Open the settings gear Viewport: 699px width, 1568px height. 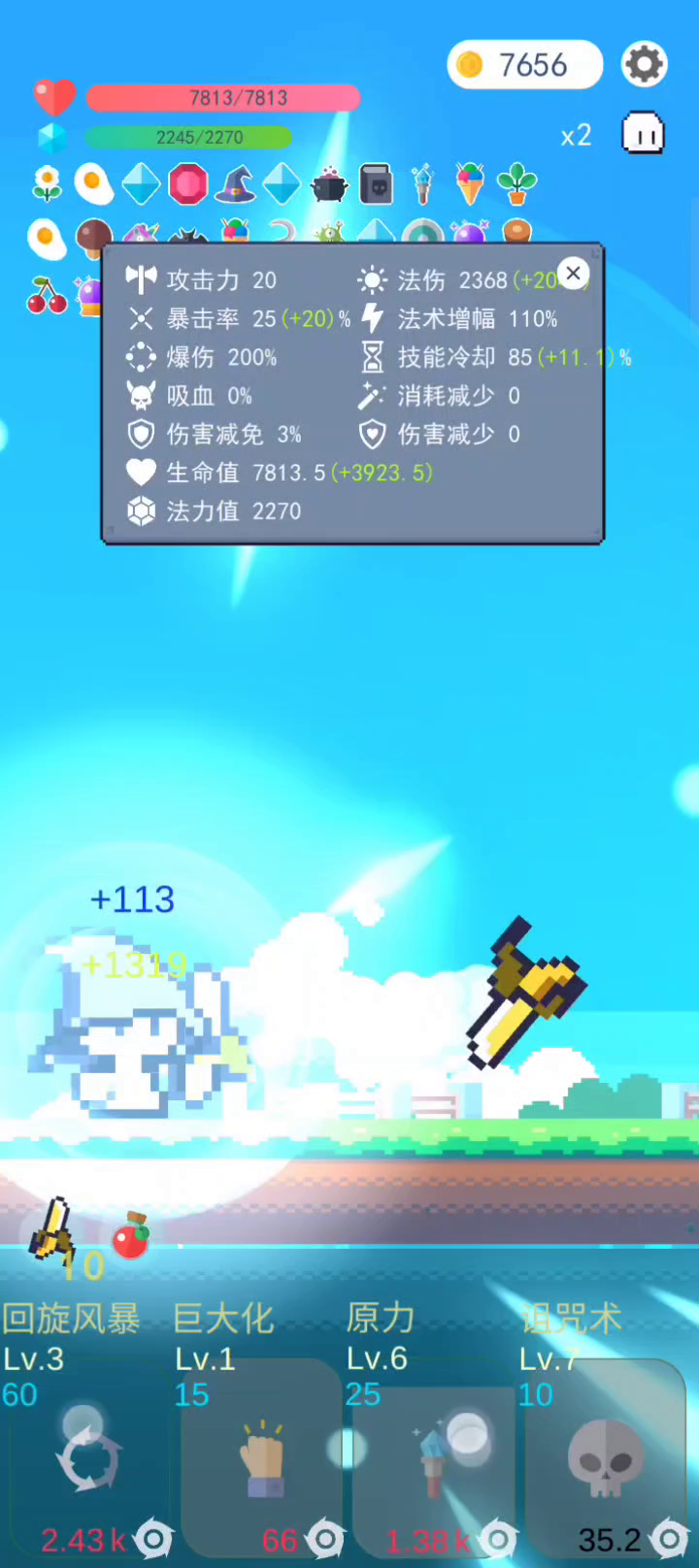[x=644, y=65]
